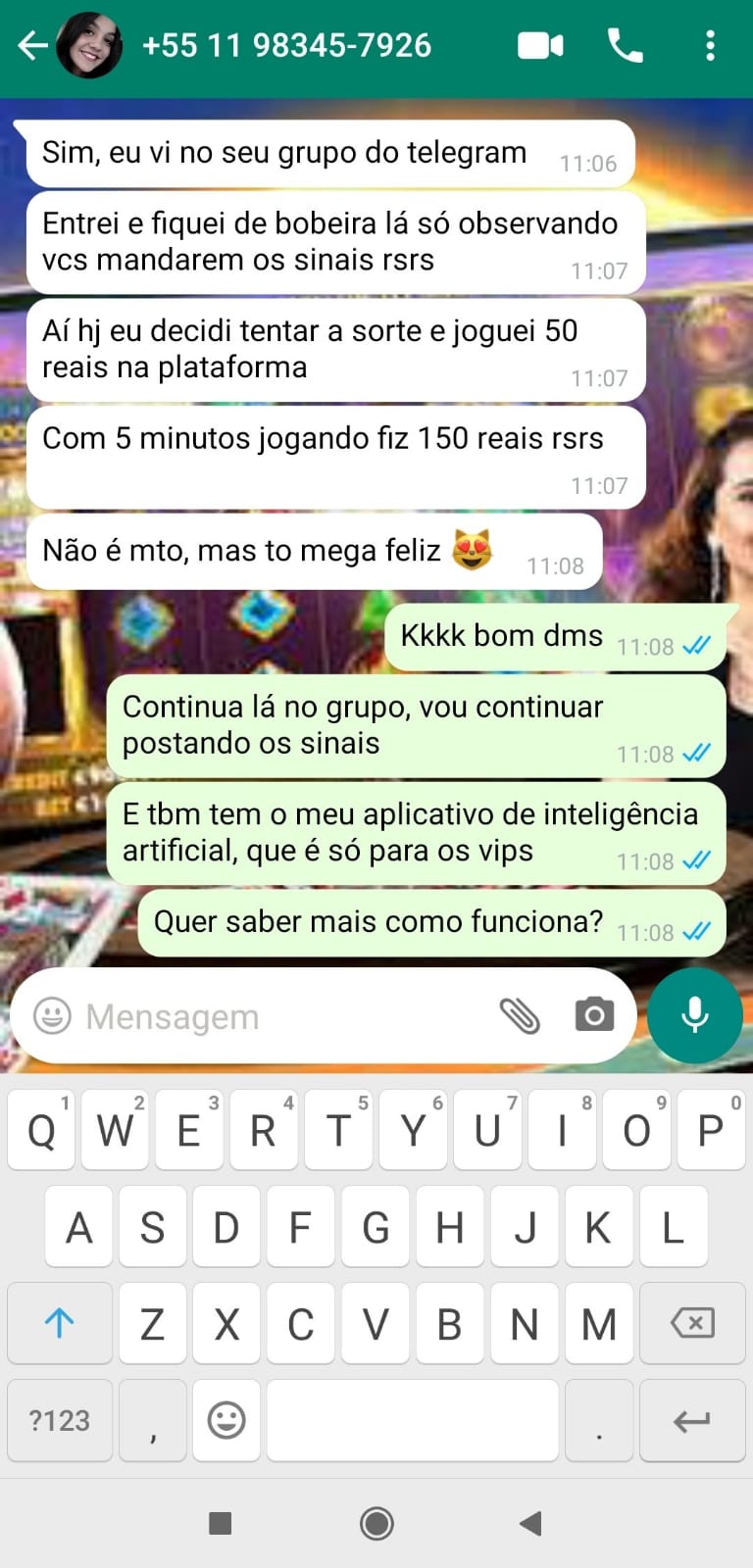Open the contact's profile photo
753x1568 pixels.
click(x=90, y=45)
